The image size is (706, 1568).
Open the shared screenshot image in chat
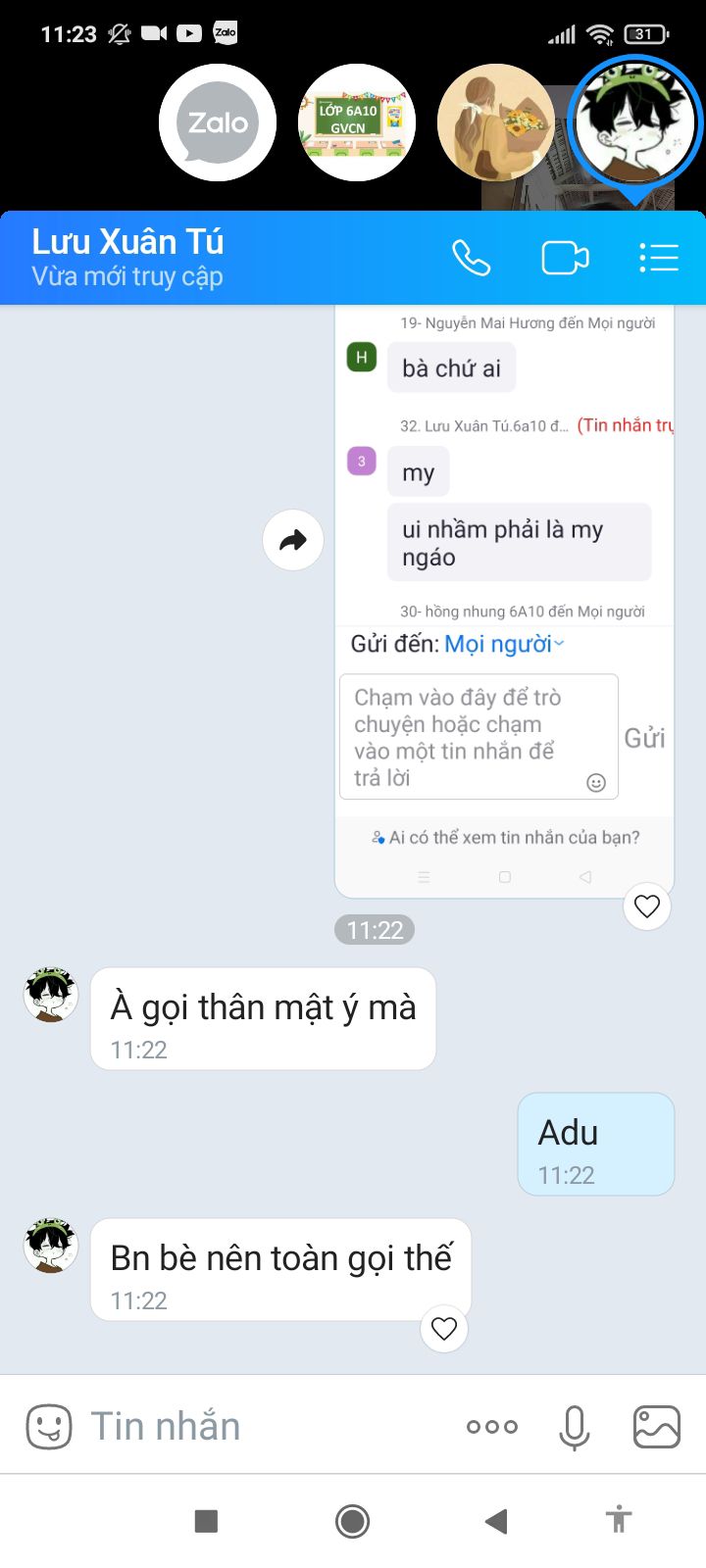[504, 601]
